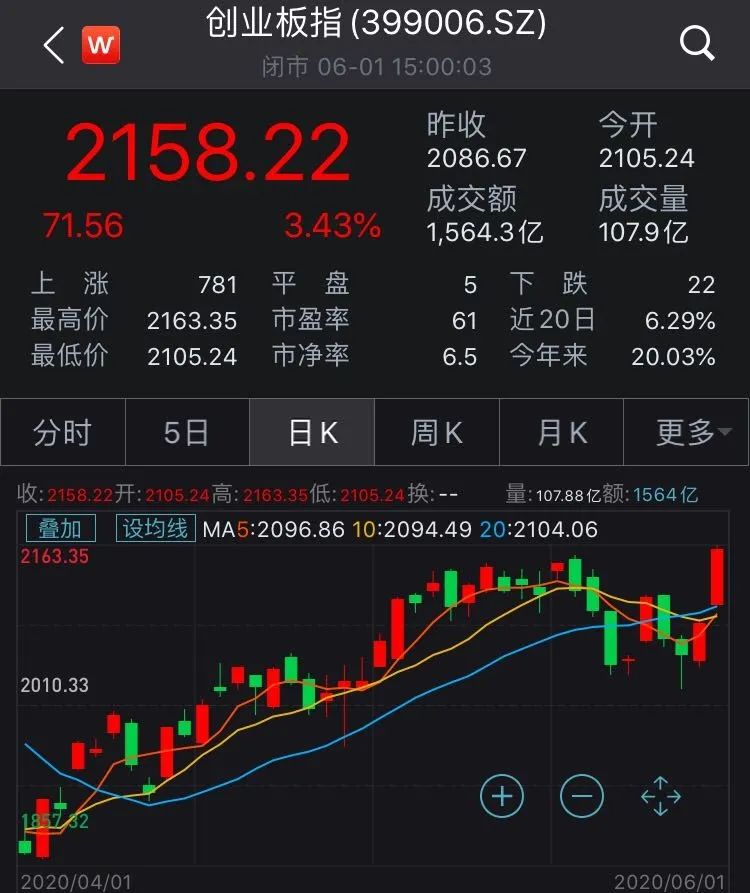Tap the 叠加 overlay button
This screenshot has width=750, height=893.
click(x=60, y=528)
